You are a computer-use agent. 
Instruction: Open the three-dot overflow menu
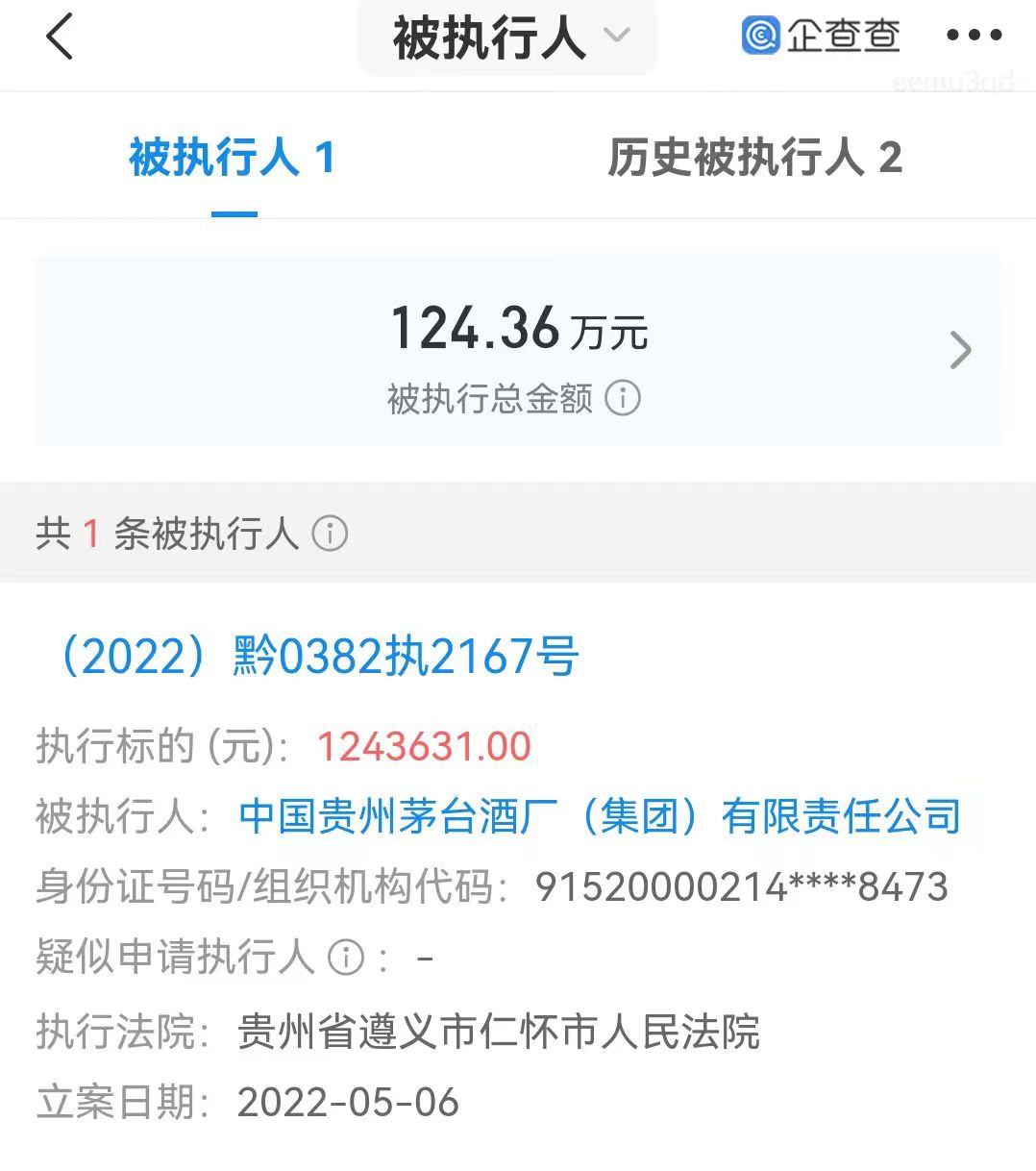tap(973, 36)
